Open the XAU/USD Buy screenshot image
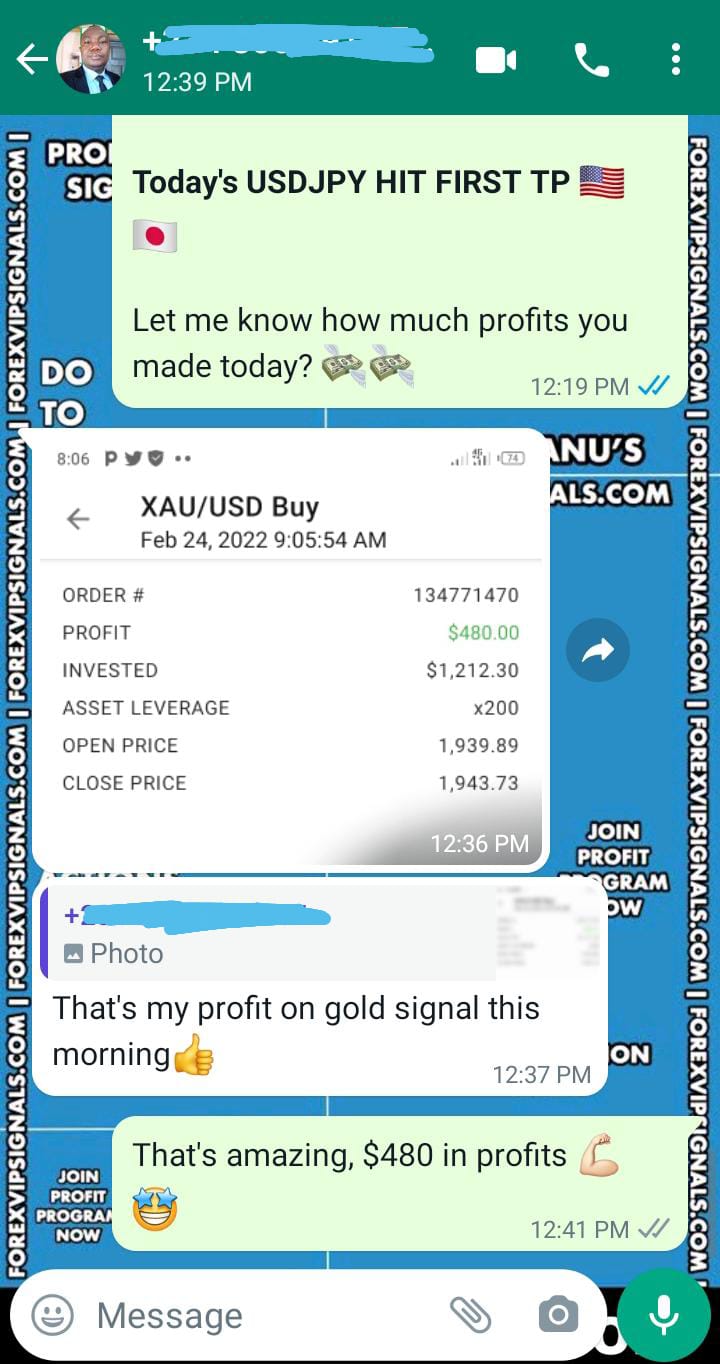This screenshot has height=1364, width=720. [x=290, y=650]
